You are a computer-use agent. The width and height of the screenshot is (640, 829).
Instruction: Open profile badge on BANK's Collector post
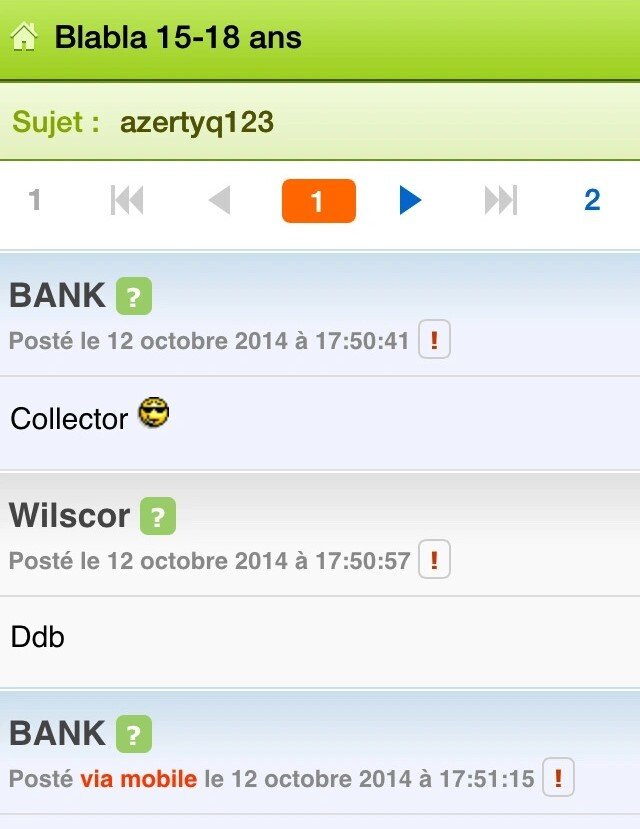click(134, 297)
